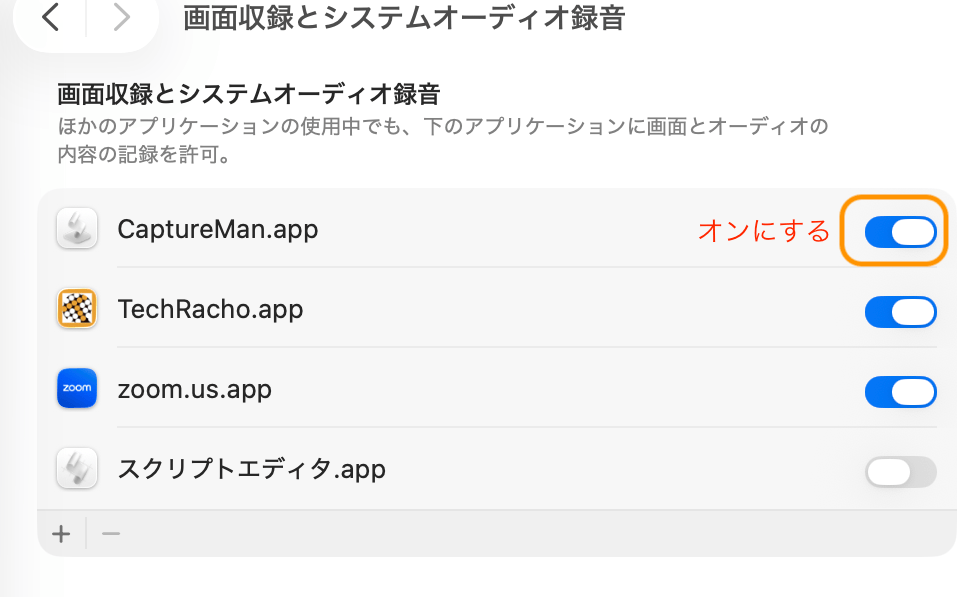This screenshot has height=597, width=969.
Task: Toggle CaptureMan.app screen recording permission
Action: point(900,232)
